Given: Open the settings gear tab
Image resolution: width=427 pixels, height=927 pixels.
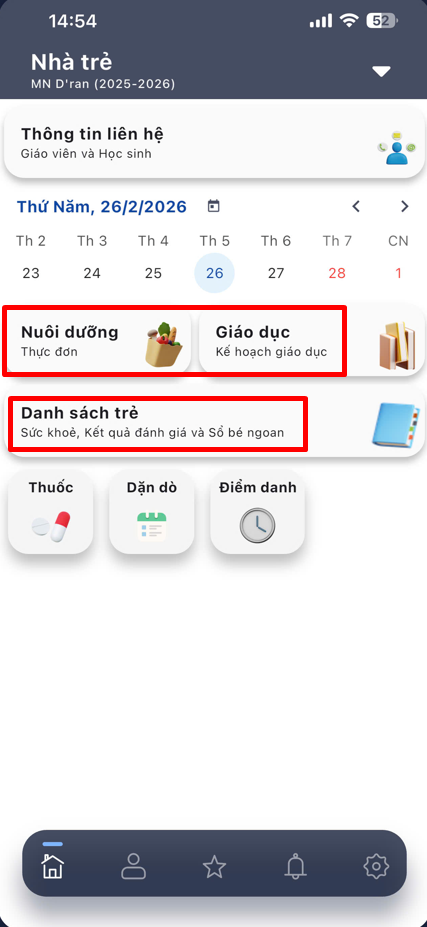Looking at the screenshot, I should click(376, 867).
